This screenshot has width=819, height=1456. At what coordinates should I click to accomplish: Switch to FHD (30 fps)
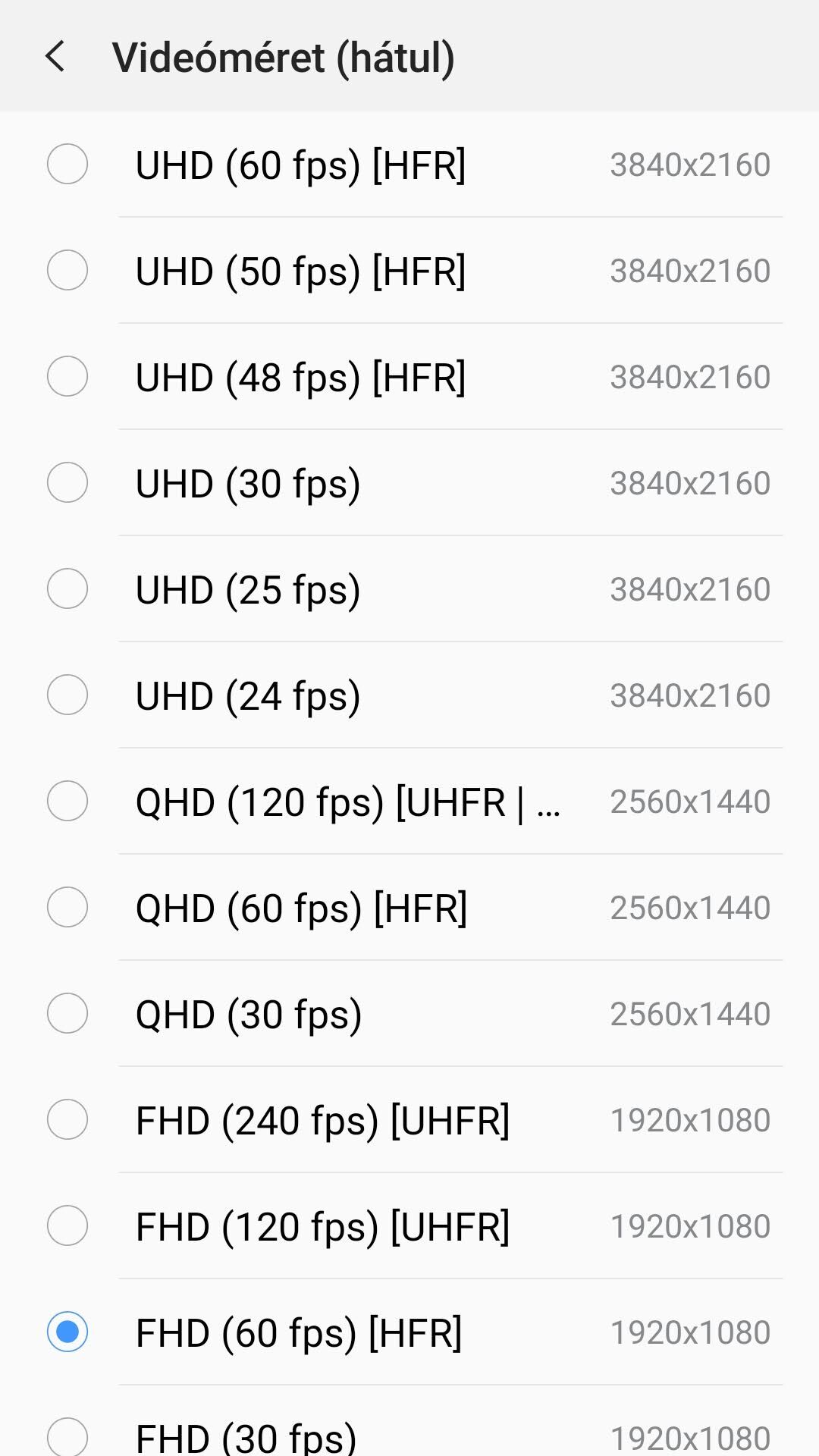click(x=409, y=1422)
